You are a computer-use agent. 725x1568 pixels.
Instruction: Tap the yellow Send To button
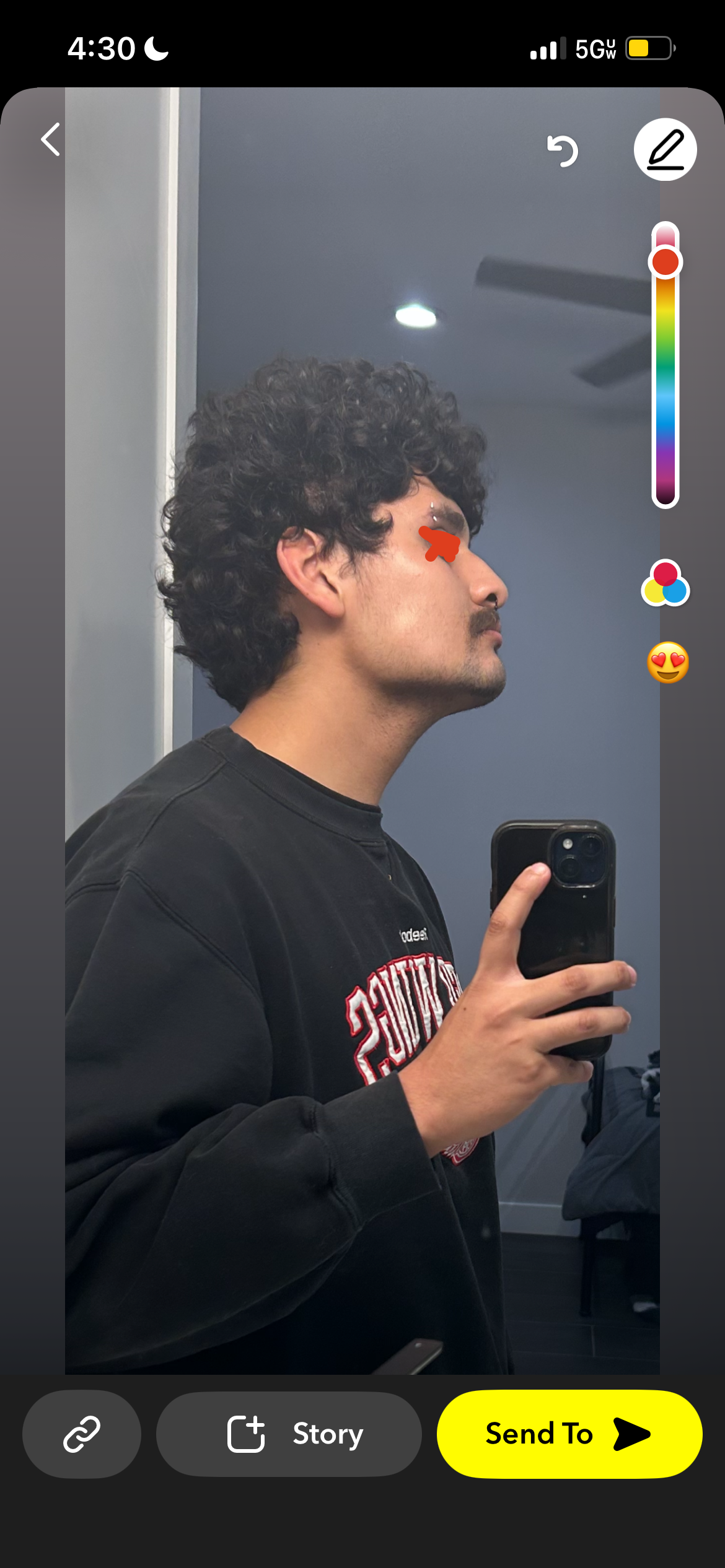pyautogui.click(x=569, y=1434)
